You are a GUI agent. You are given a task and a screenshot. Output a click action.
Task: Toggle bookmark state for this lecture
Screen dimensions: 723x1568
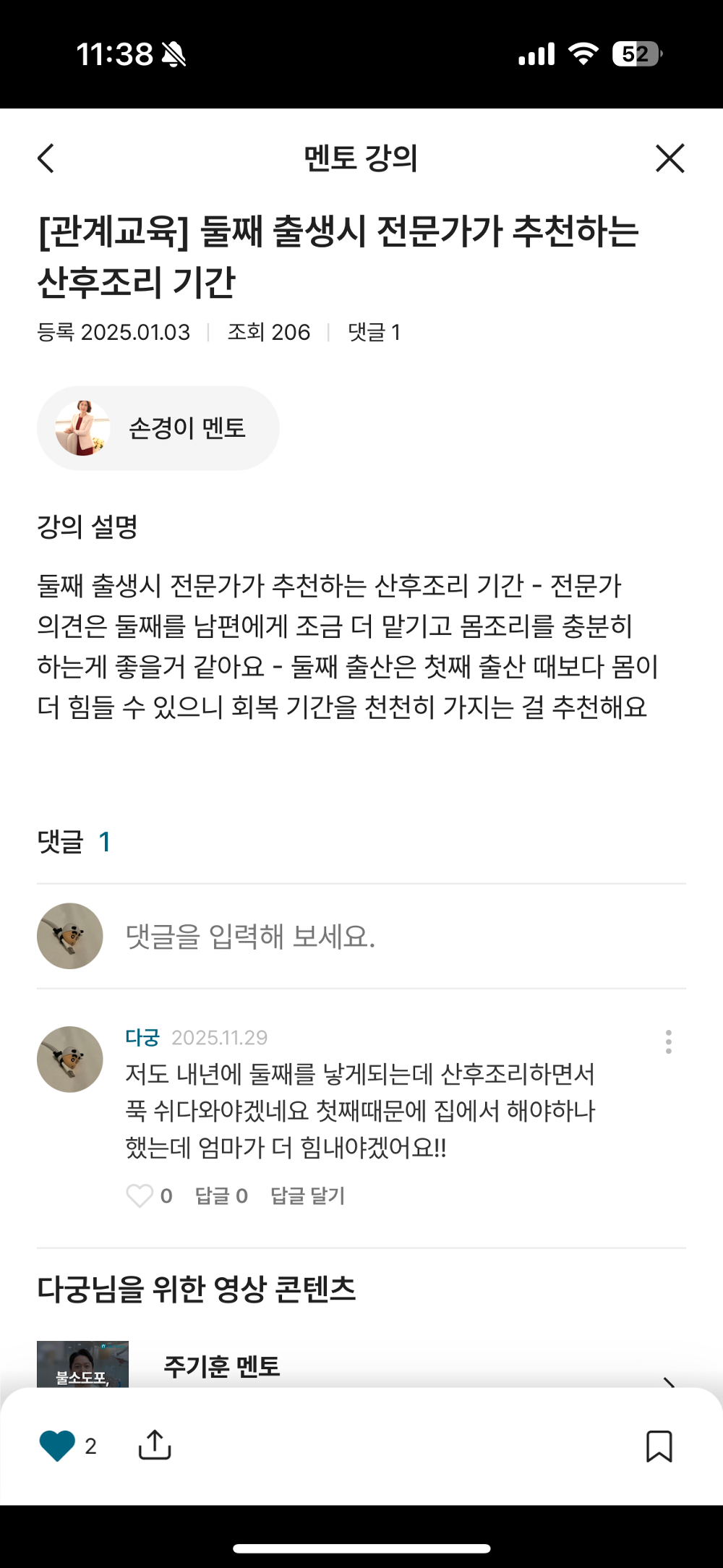pyautogui.click(x=659, y=1446)
